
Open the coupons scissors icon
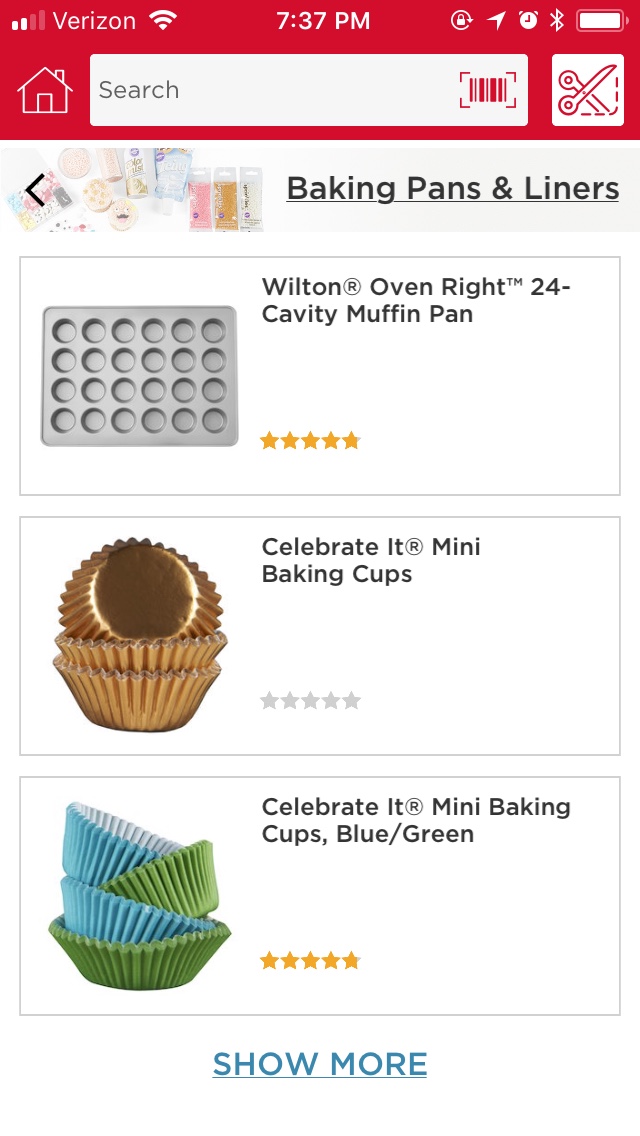[588, 90]
